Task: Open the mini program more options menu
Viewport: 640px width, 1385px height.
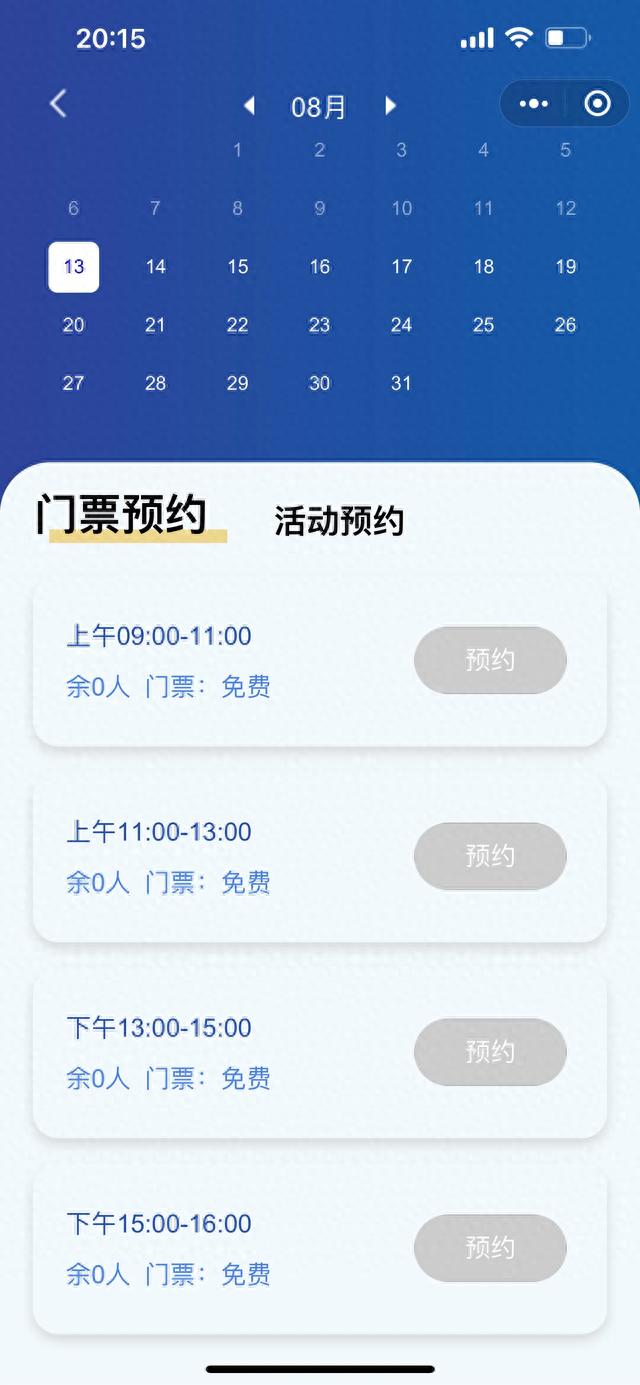Action: click(x=534, y=104)
